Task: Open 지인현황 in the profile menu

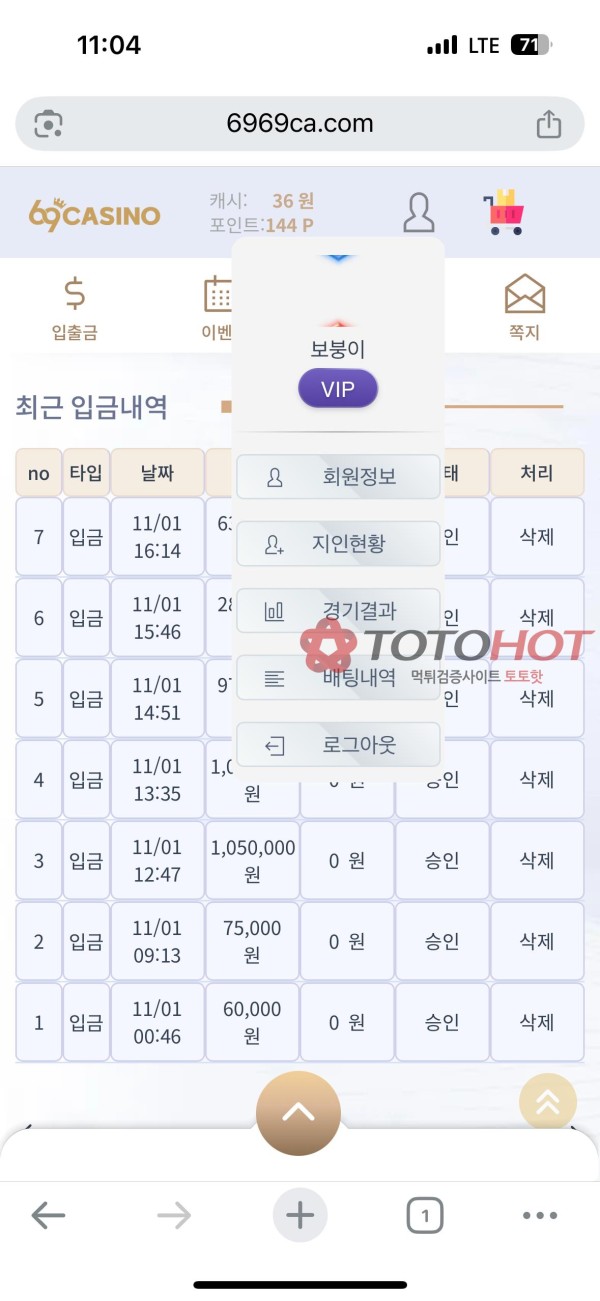Action: pos(338,544)
